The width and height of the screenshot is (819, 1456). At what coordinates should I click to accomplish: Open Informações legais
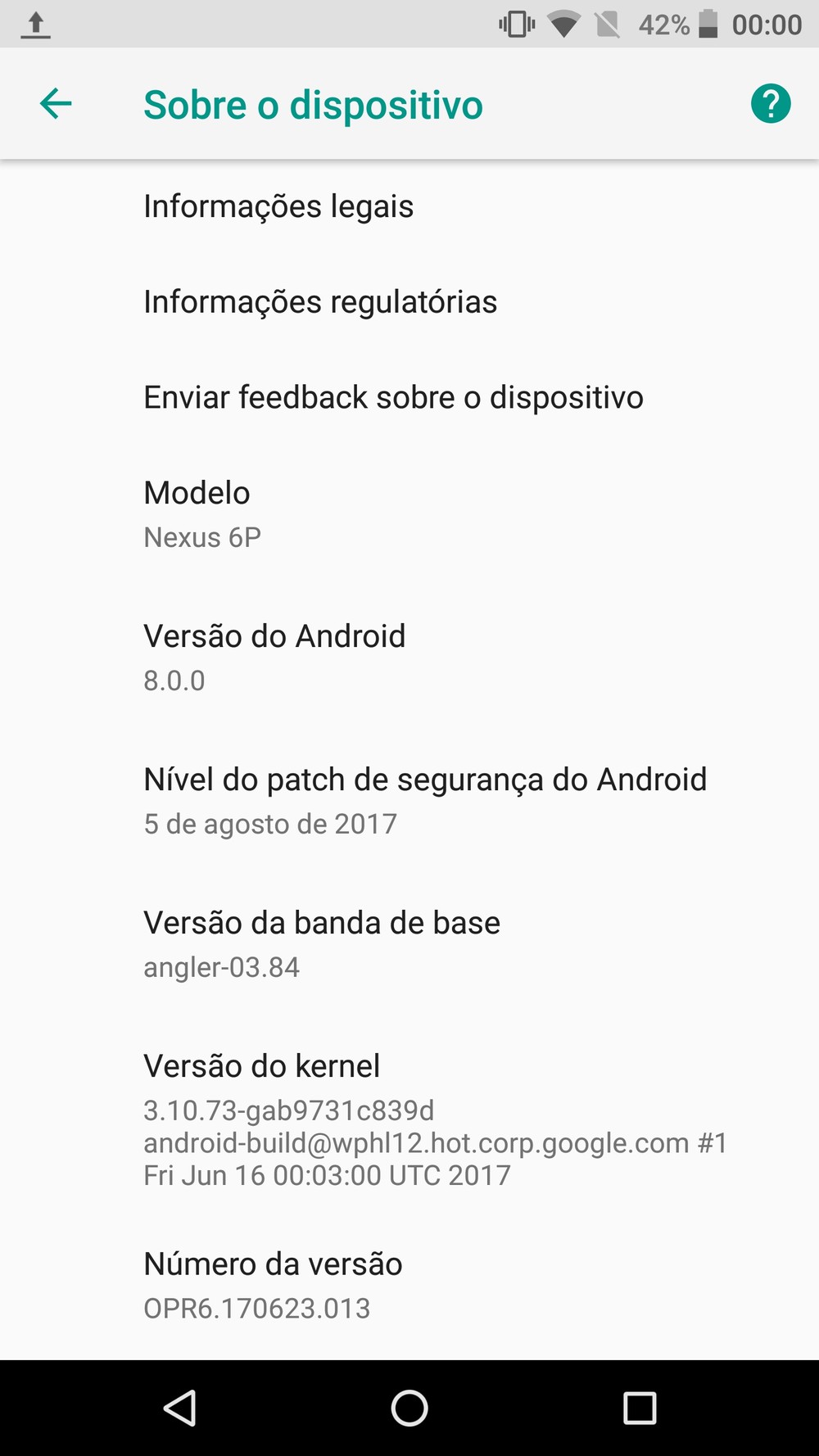(x=409, y=206)
